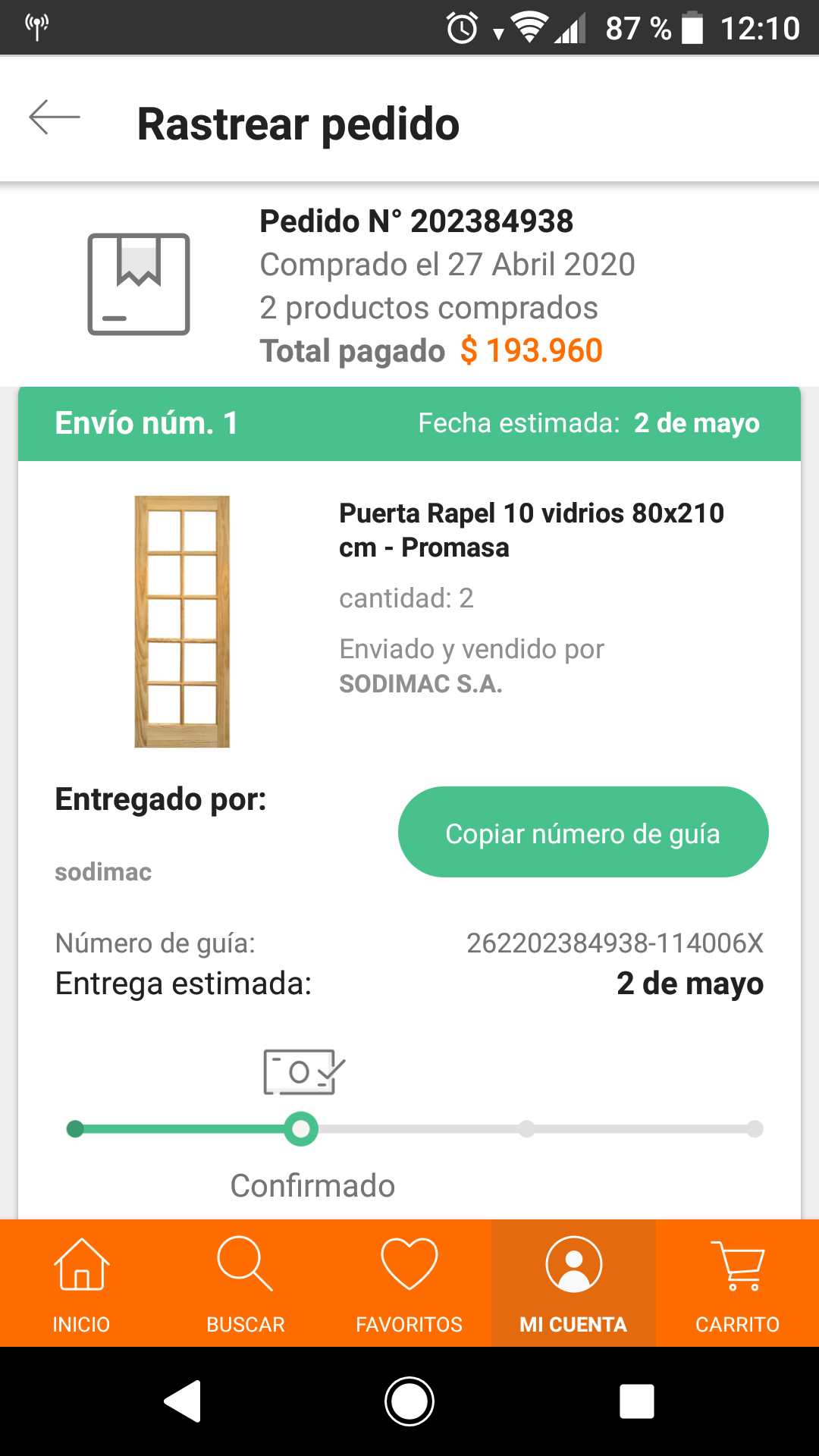Go back from Rastrear pedido screen

[55, 118]
